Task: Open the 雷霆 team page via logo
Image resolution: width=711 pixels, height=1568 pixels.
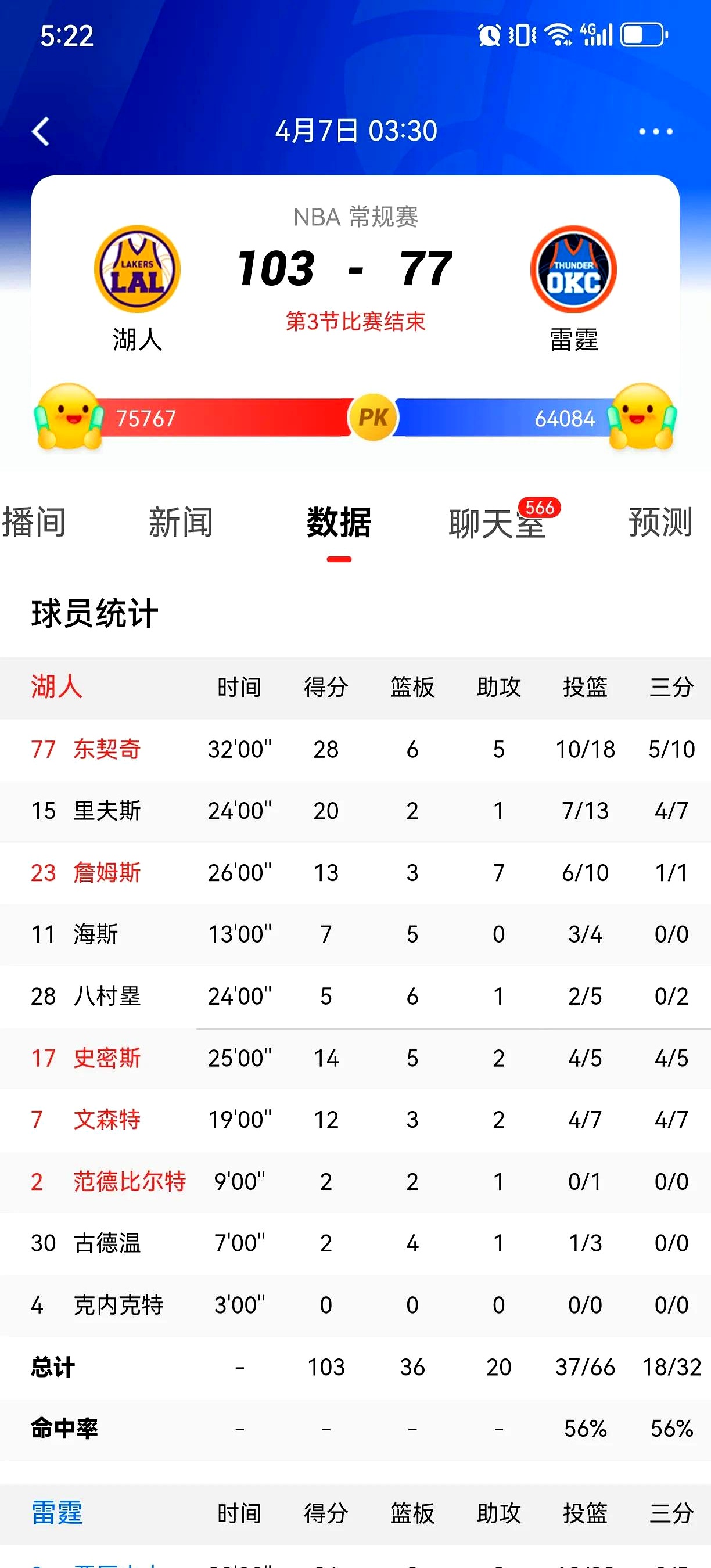Action: pyautogui.click(x=573, y=269)
